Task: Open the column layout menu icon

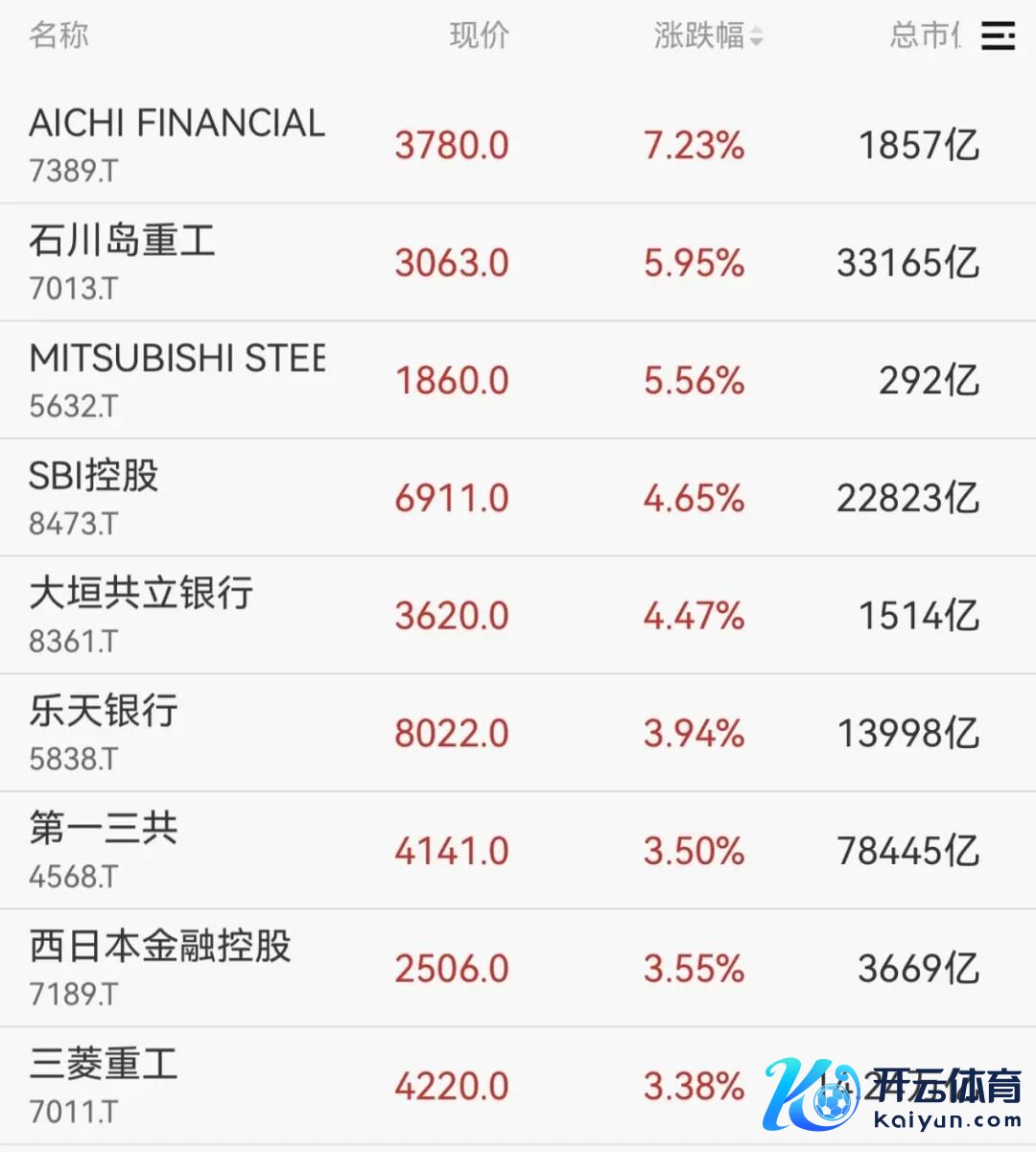Action: pos(998,37)
